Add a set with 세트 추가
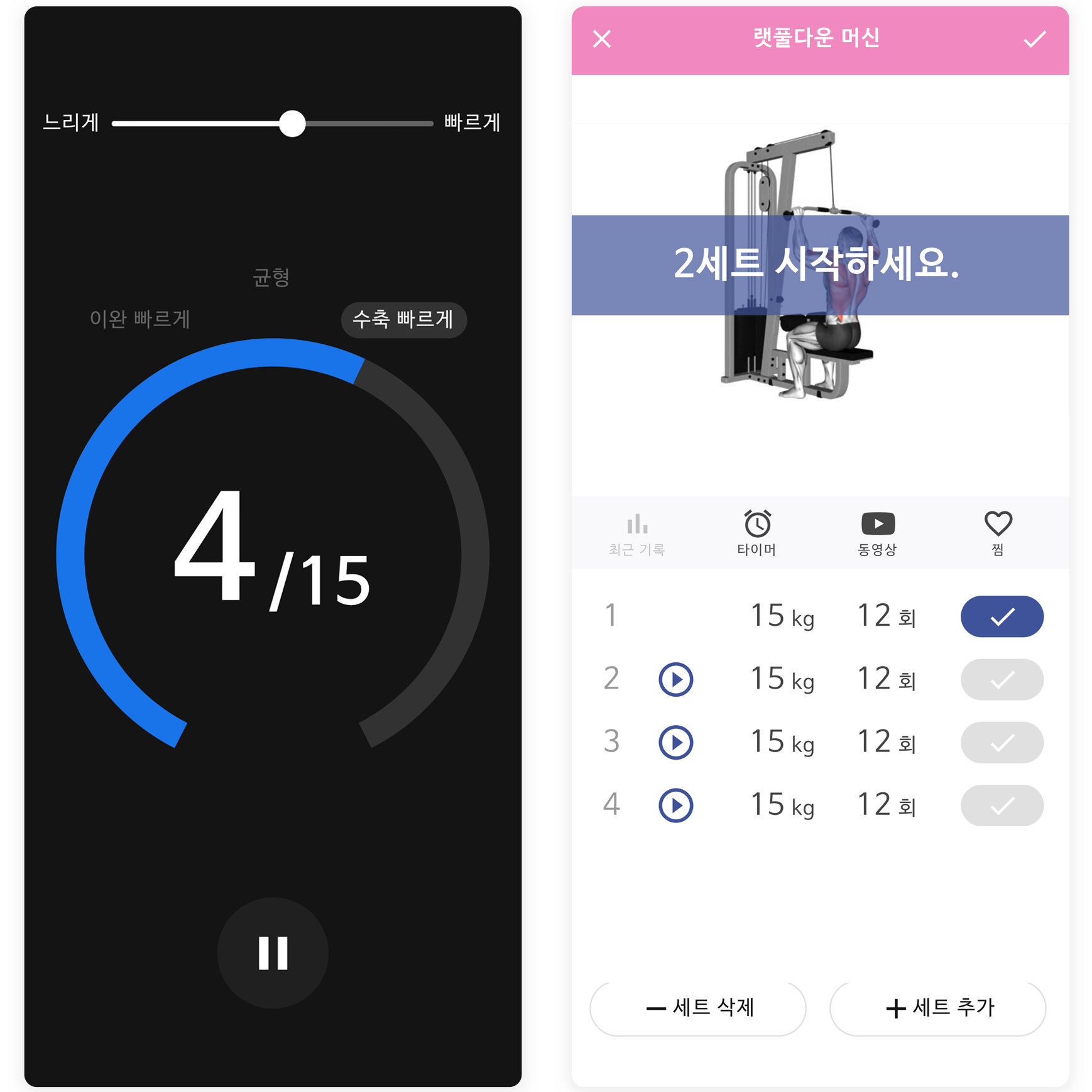This screenshot has width=1092, height=1092. 938,1008
